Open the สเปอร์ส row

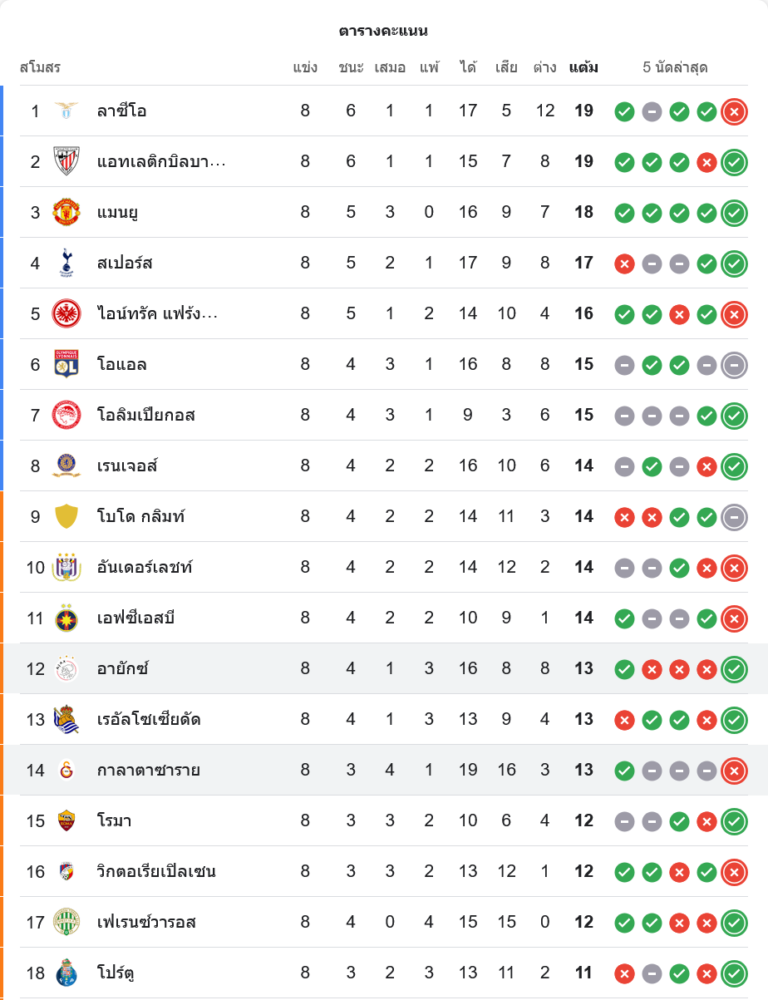click(x=125, y=263)
